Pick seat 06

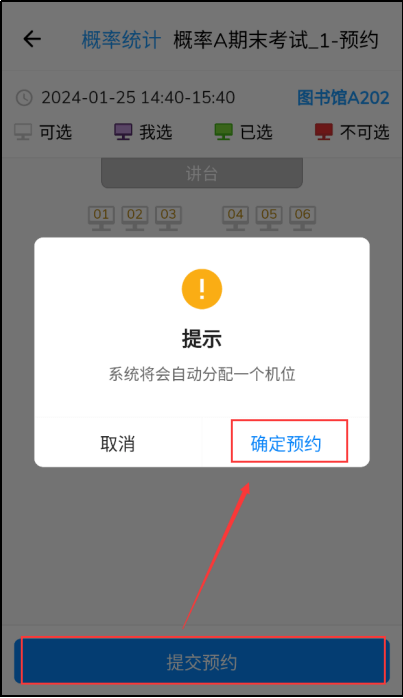click(x=303, y=218)
